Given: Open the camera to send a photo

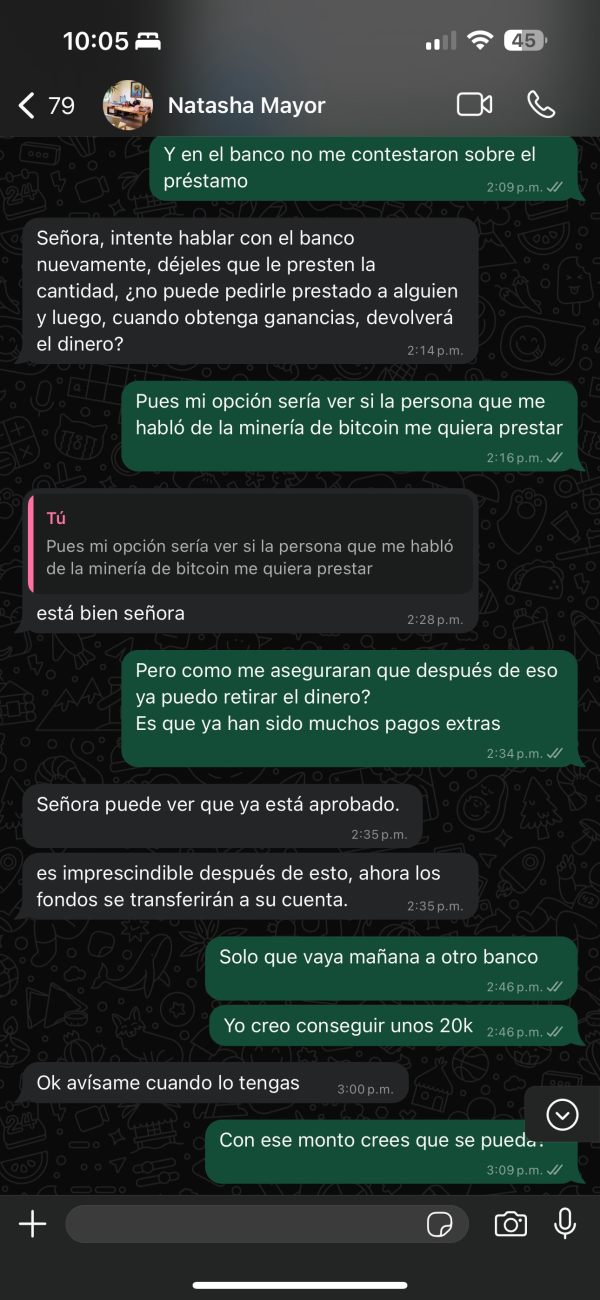Looking at the screenshot, I should click(510, 1224).
